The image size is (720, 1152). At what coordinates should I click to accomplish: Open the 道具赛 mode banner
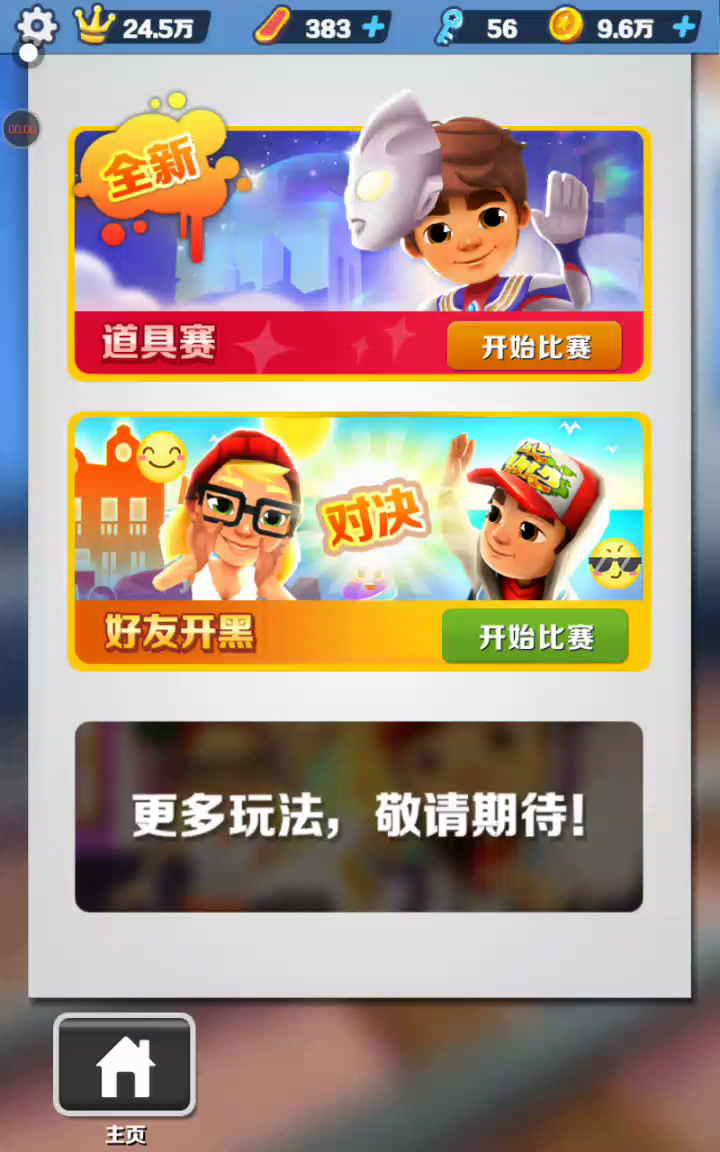[359, 253]
